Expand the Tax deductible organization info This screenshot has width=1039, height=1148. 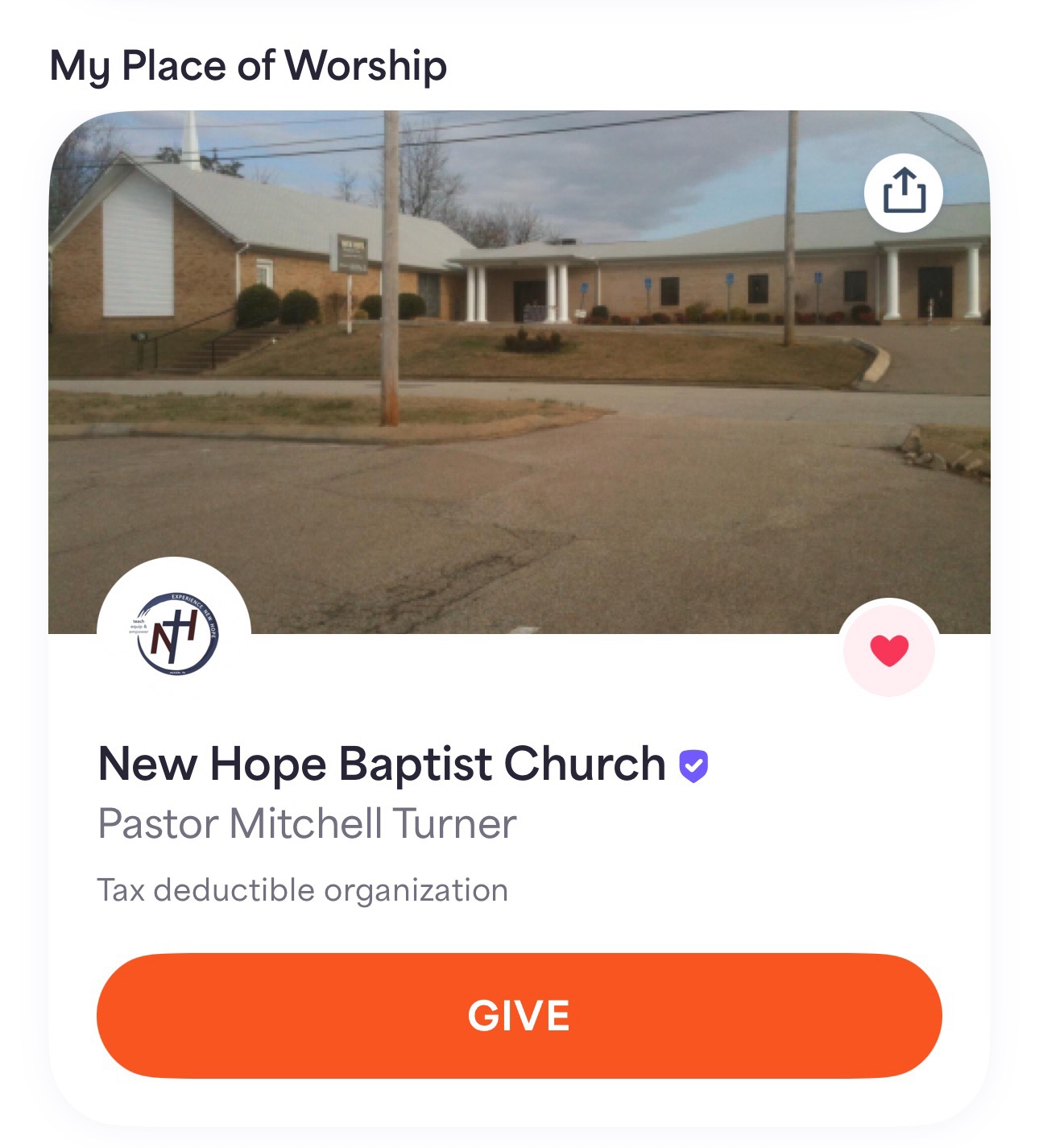[302, 889]
